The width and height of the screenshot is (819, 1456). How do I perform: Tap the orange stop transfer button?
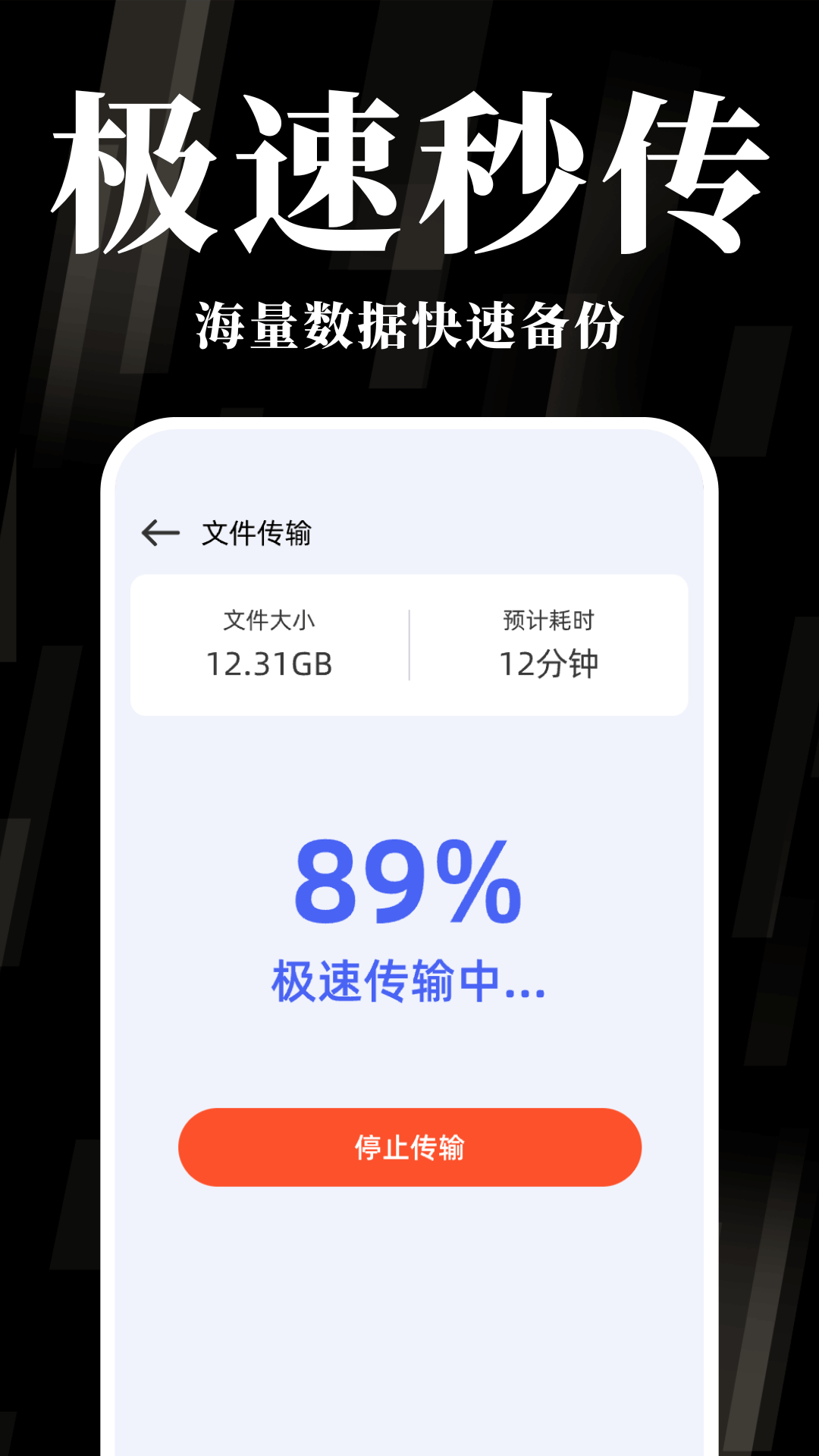click(409, 1147)
